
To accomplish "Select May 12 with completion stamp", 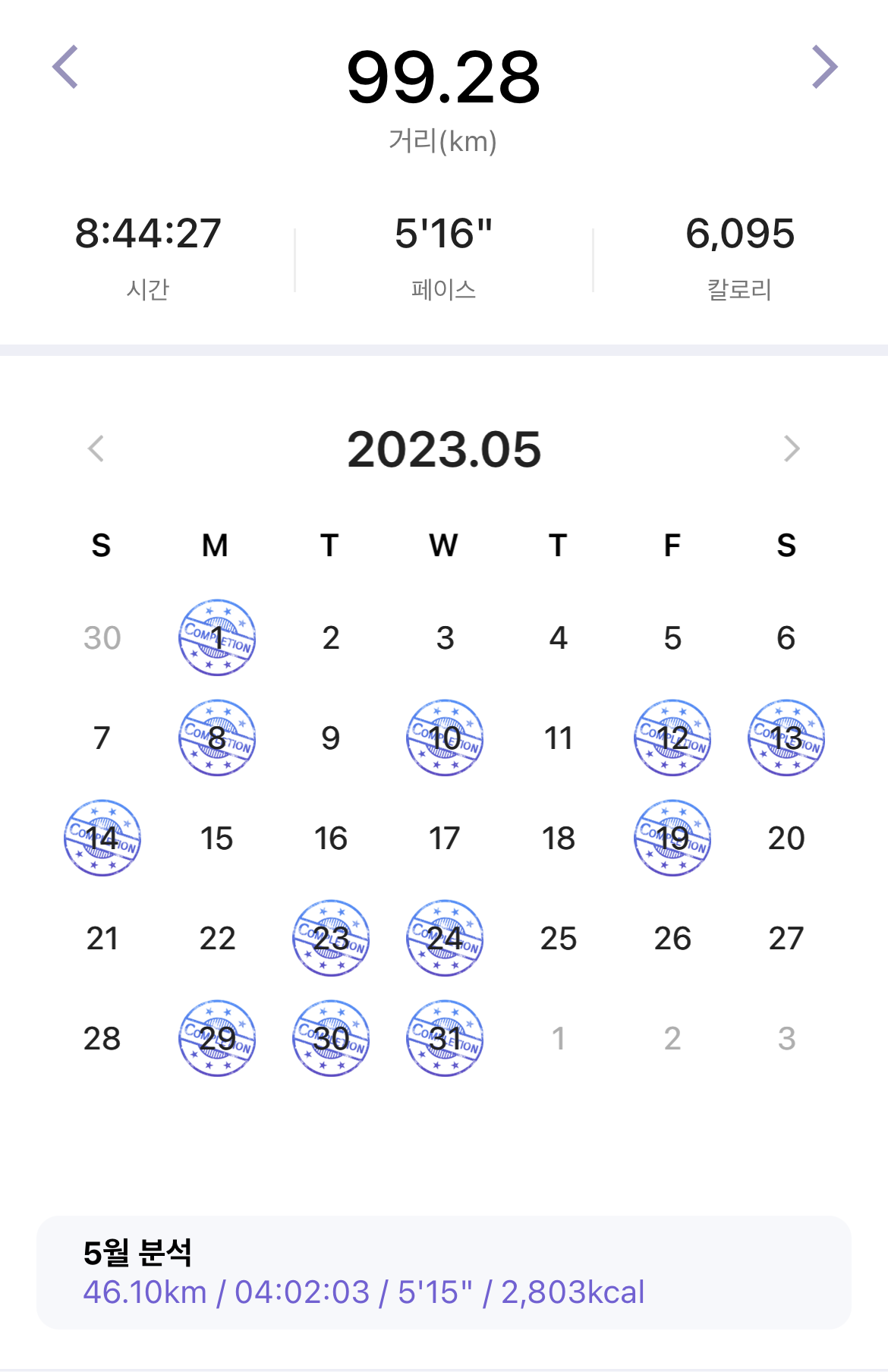I will [x=672, y=738].
